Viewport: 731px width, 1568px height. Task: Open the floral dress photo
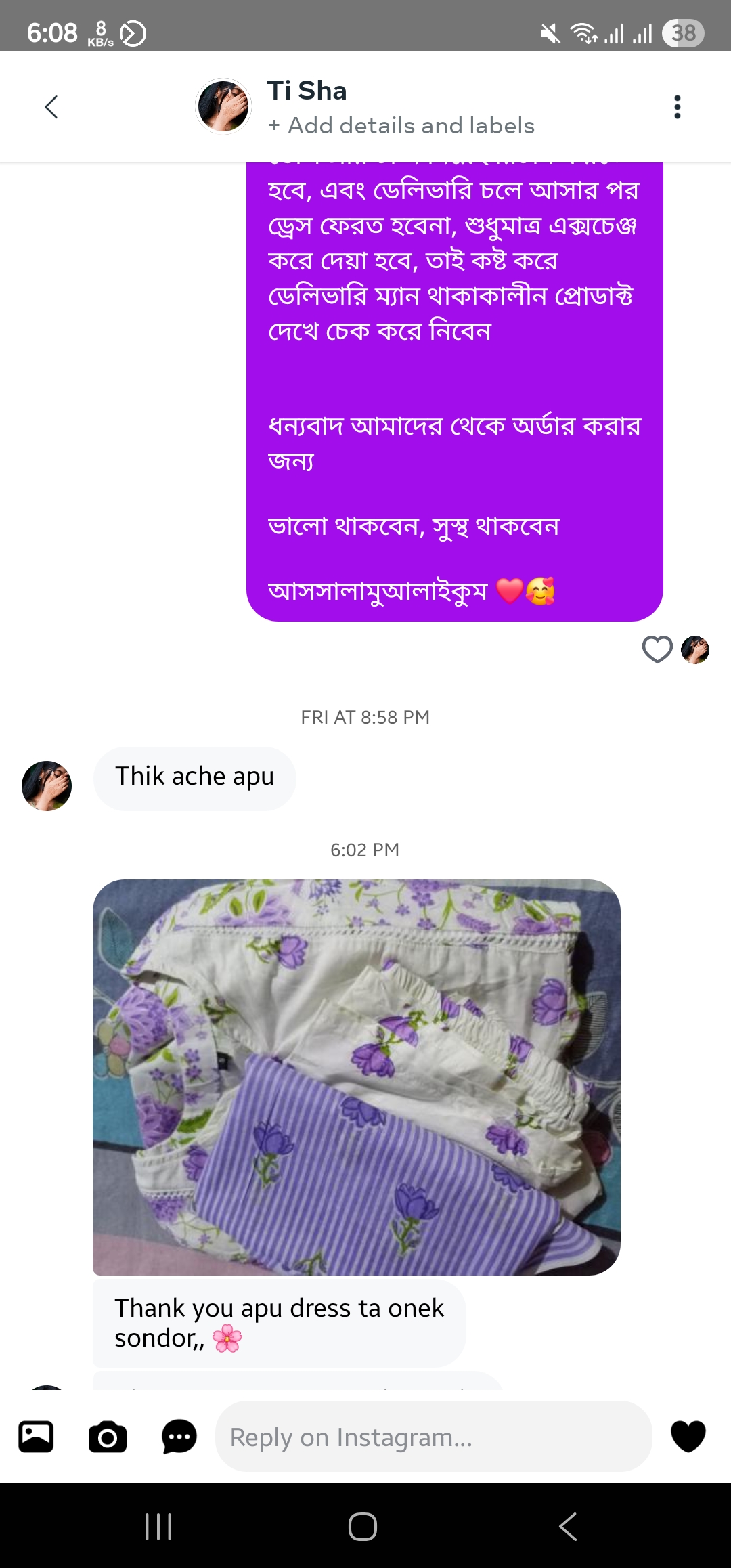tap(357, 1076)
